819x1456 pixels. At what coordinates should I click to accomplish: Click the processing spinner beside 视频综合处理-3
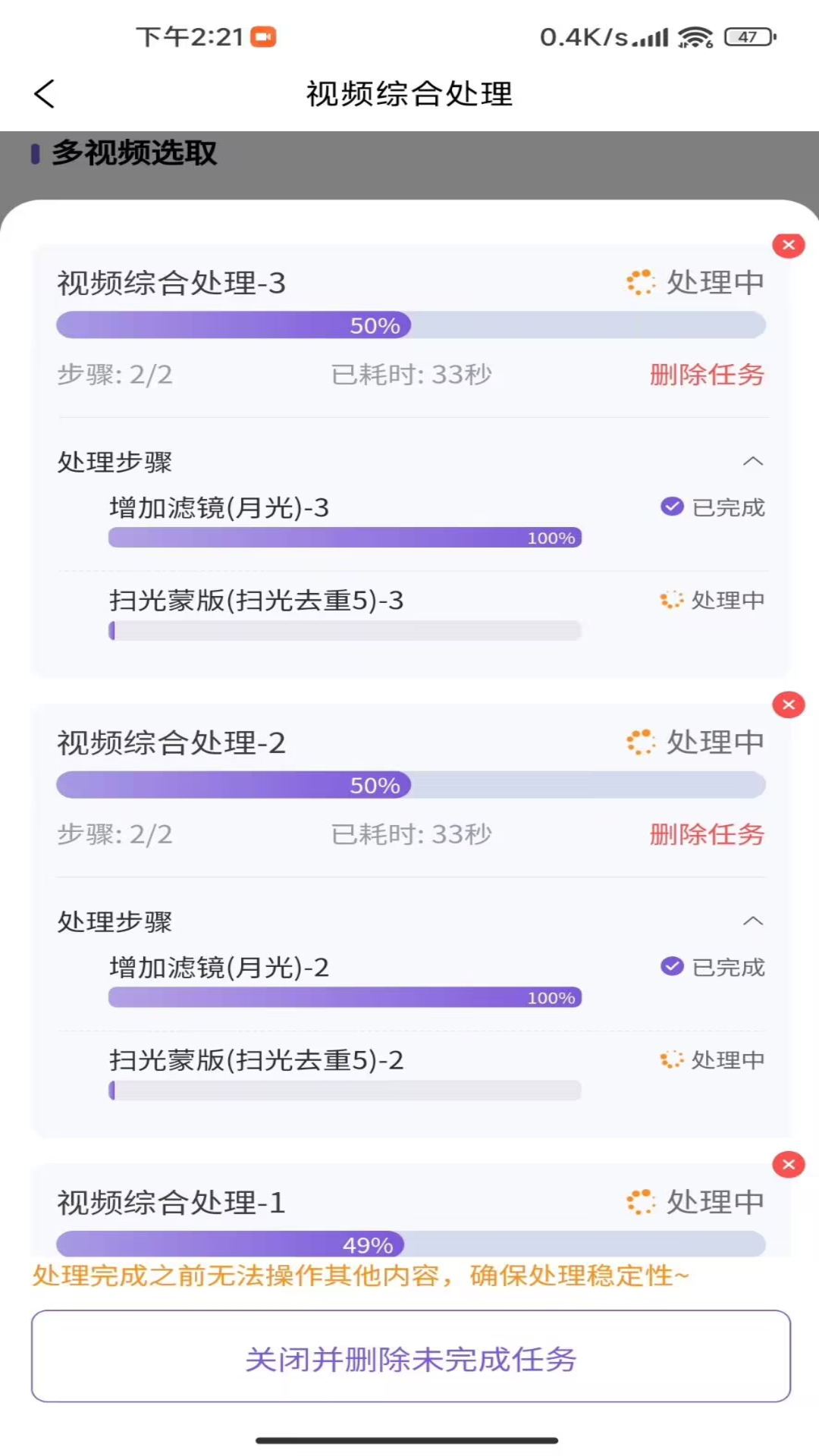tap(639, 283)
